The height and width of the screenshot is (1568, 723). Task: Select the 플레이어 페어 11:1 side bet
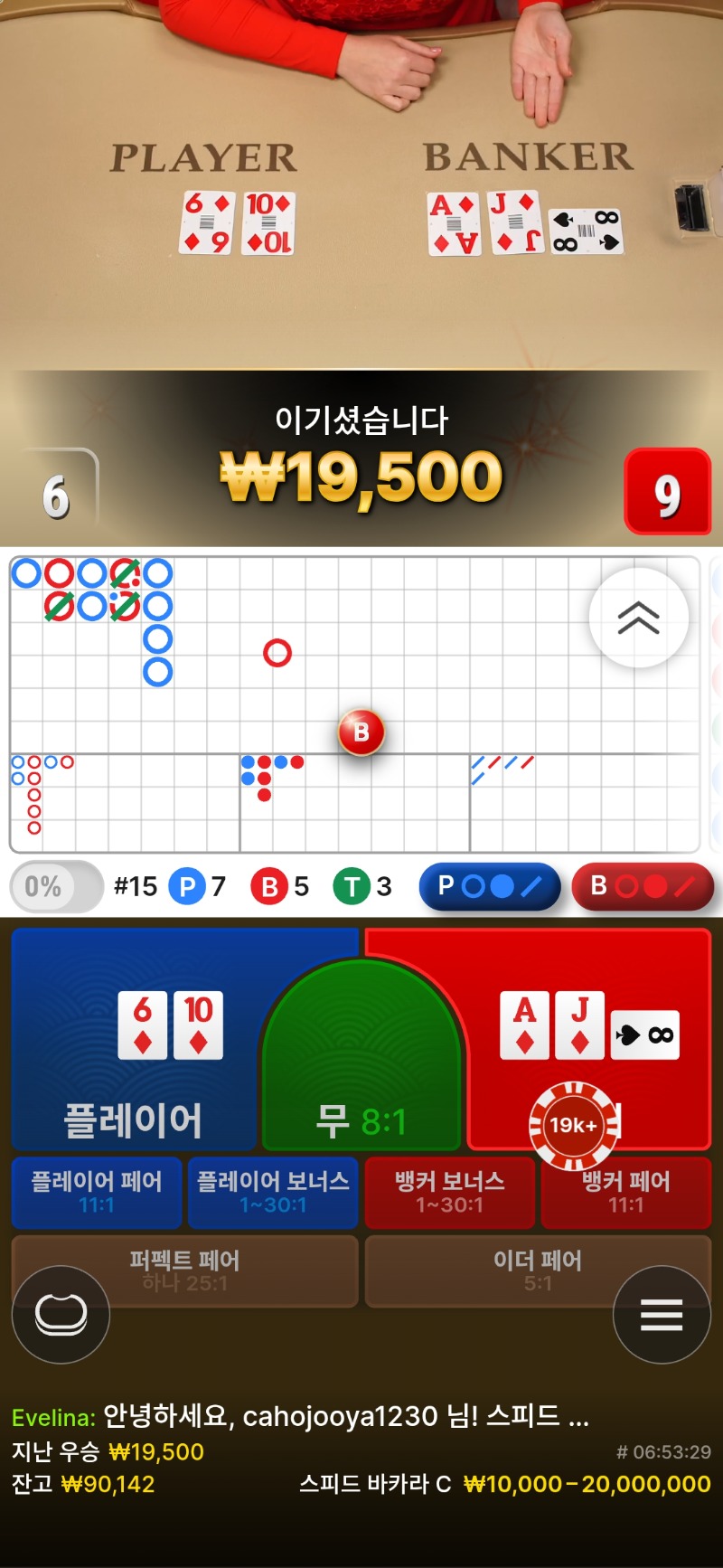pos(97,1192)
